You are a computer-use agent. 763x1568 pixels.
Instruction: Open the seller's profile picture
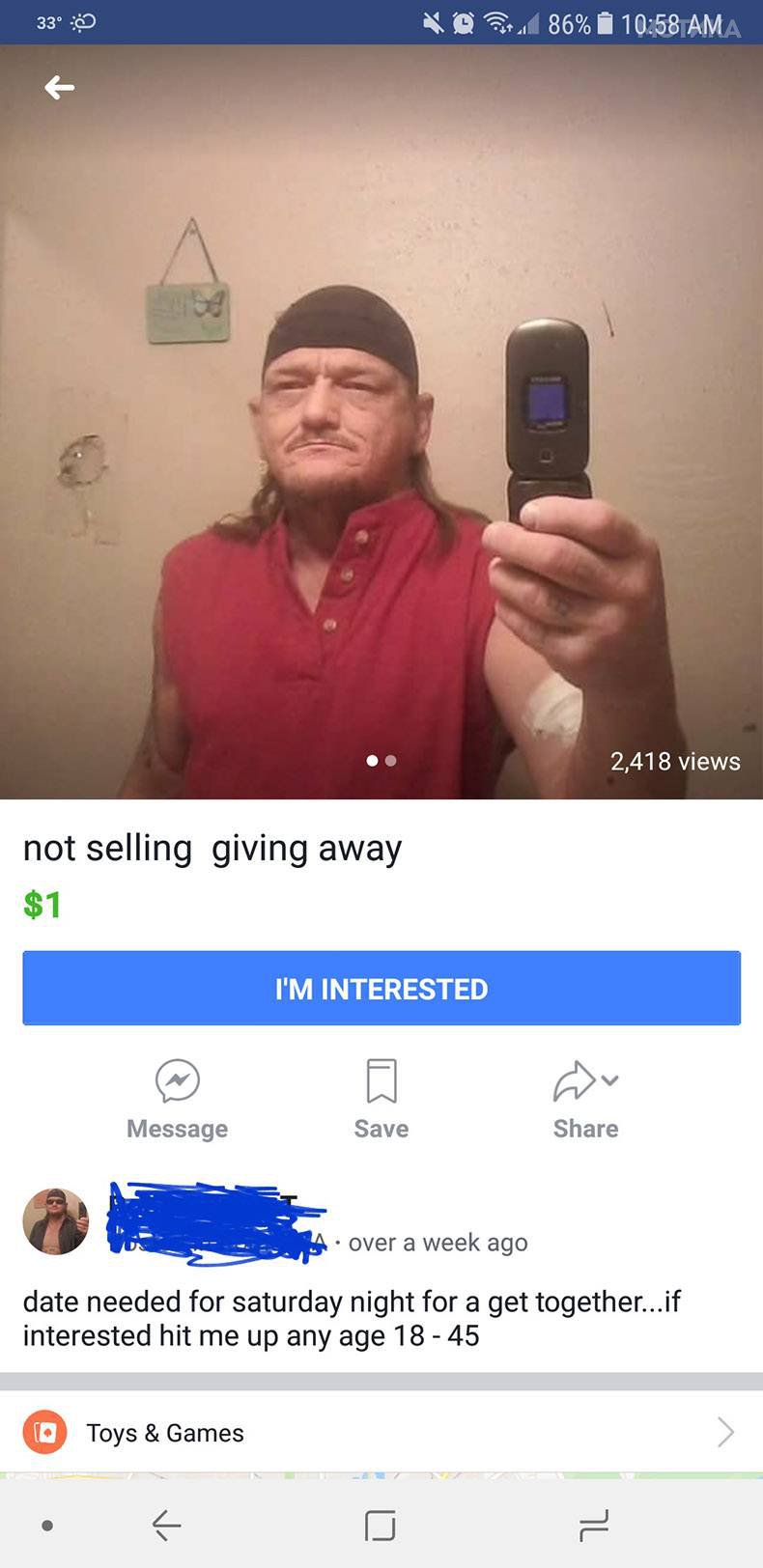coord(56,1221)
